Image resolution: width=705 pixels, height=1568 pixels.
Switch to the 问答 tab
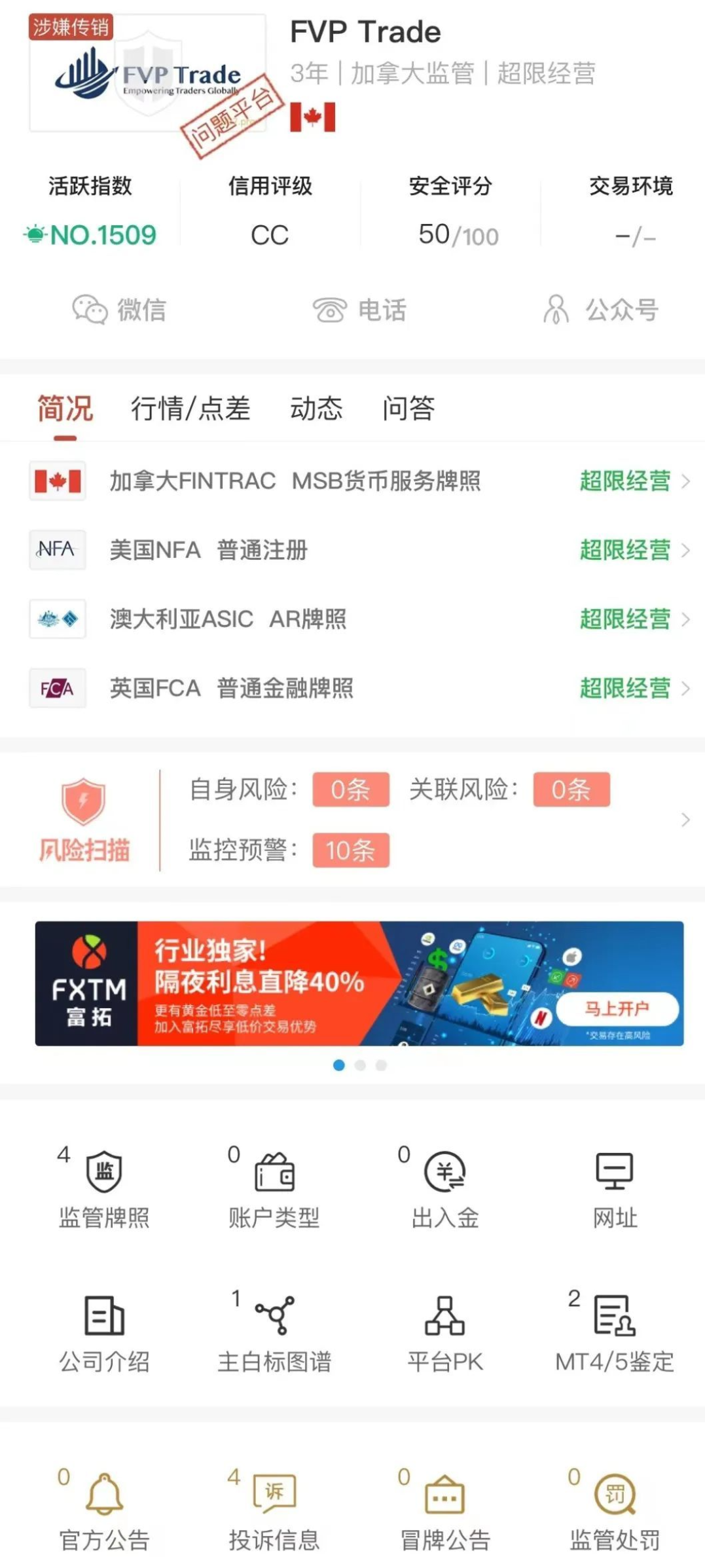(x=409, y=409)
